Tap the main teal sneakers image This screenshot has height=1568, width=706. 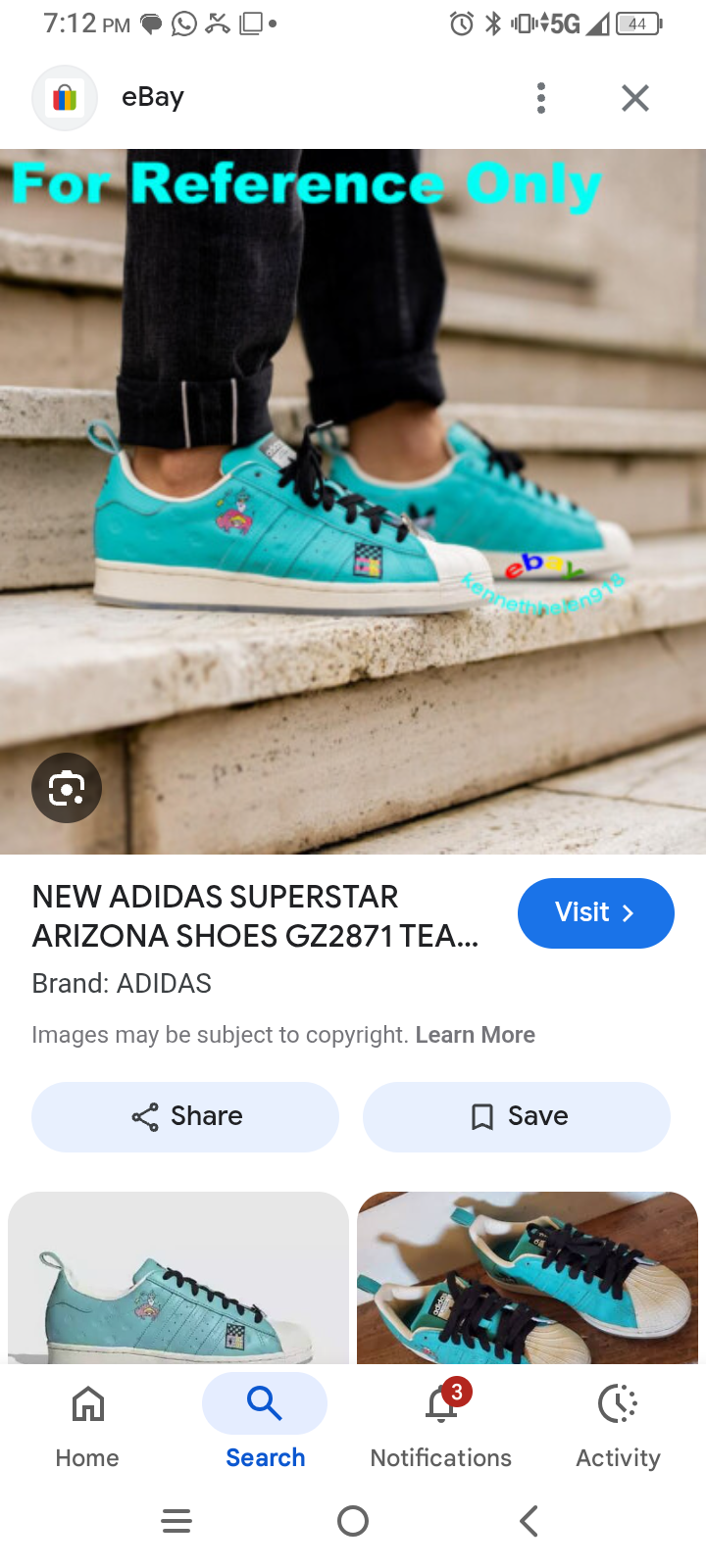(x=353, y=490)
